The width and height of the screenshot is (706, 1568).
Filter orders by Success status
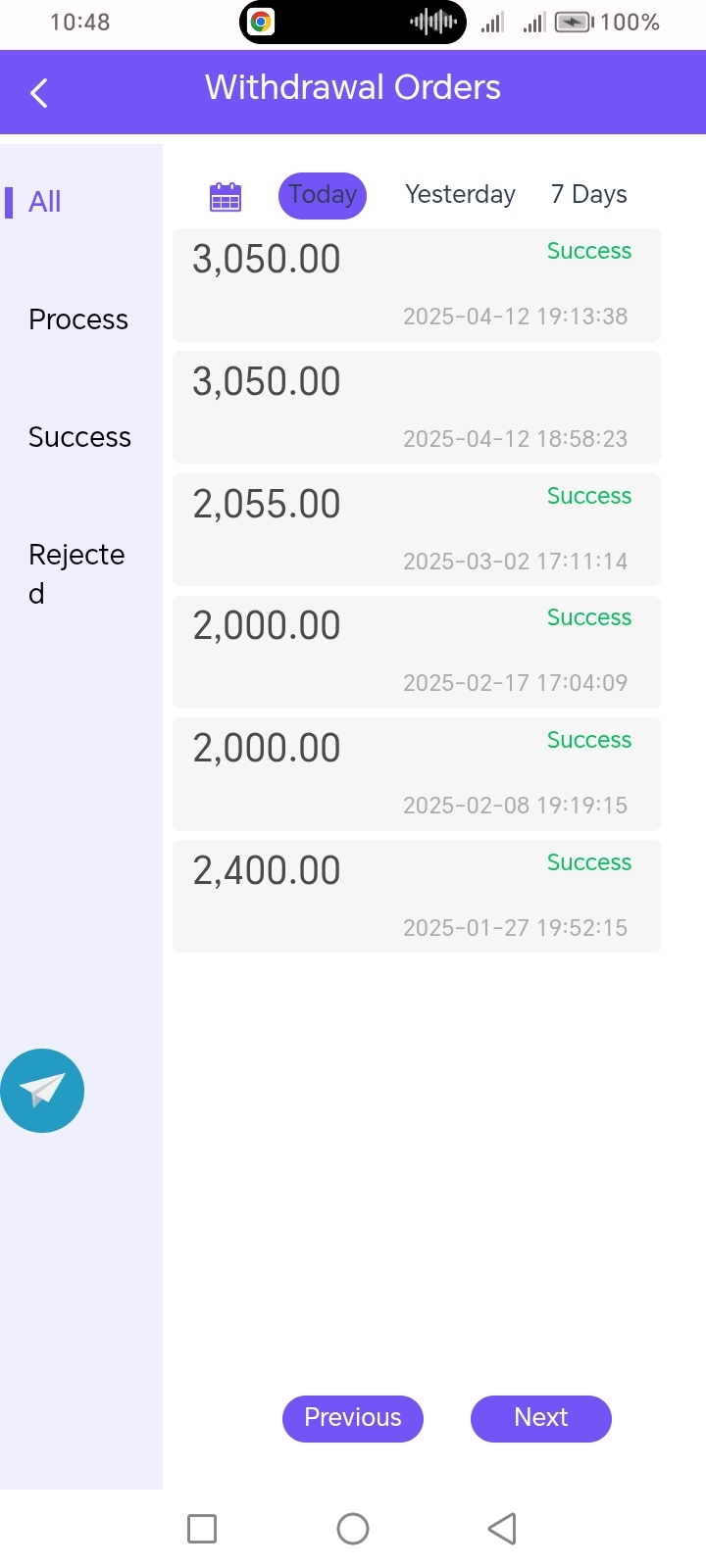pyautogui.click(x=79, y=437)
